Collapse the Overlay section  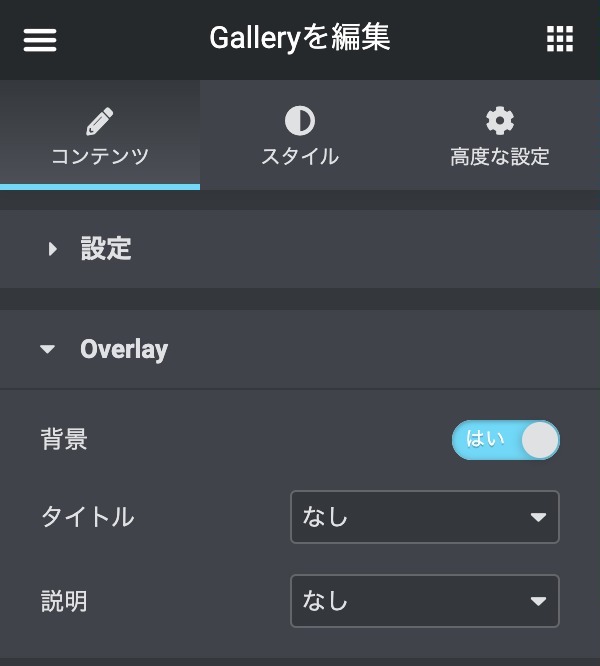tap(123, 350)
